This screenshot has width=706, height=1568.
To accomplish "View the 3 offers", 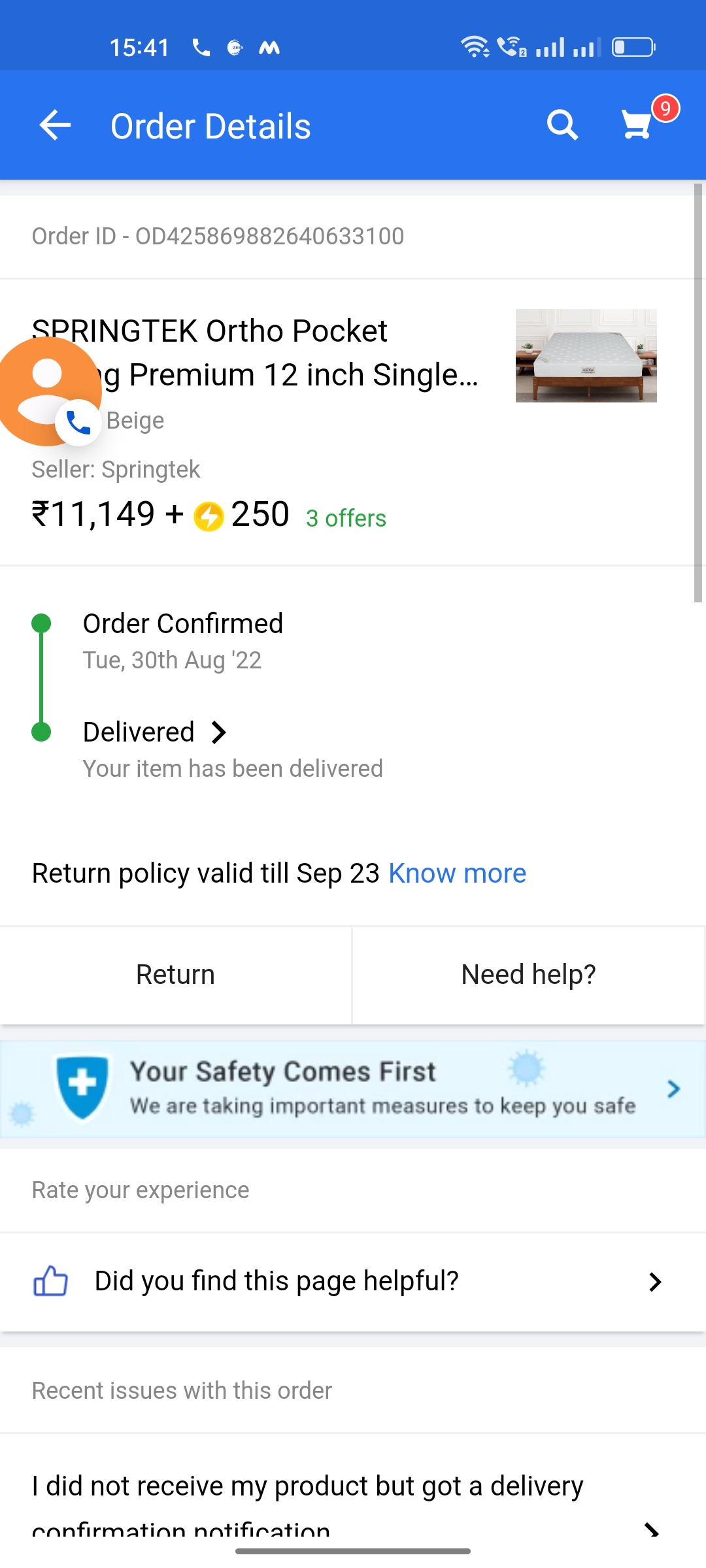I will tap(346, 518).
